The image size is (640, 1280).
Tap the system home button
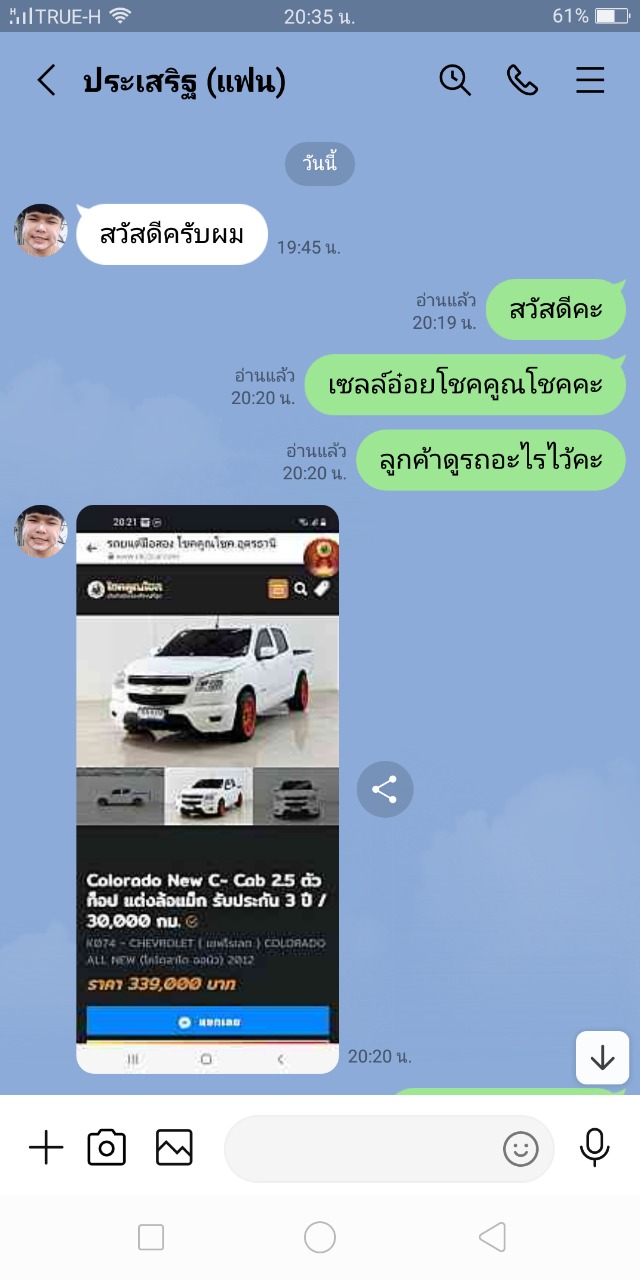[x=320, y=1238]
